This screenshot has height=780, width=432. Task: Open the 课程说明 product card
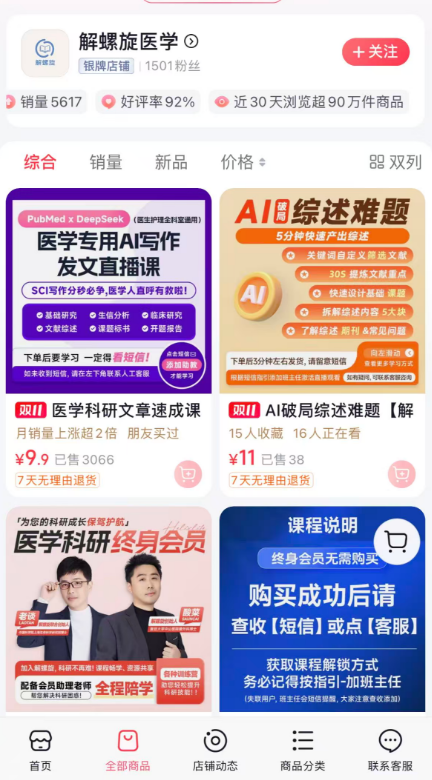point(322,609)
